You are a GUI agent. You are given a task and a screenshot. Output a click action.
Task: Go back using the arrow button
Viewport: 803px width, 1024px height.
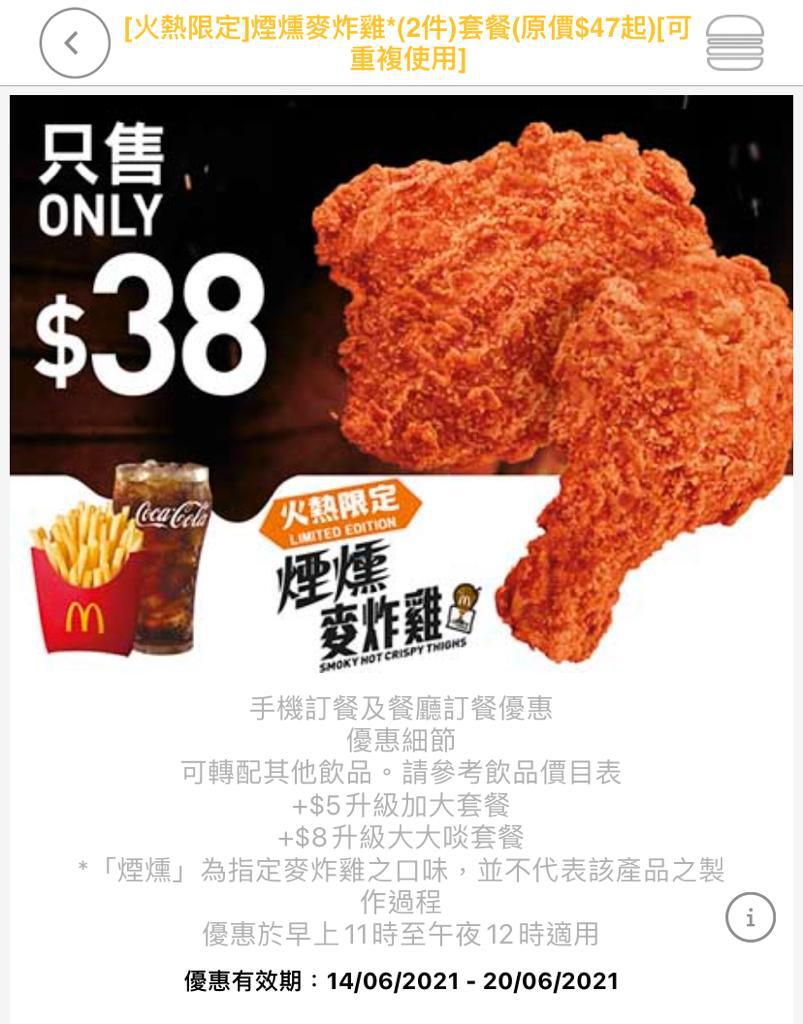[74, 43]
